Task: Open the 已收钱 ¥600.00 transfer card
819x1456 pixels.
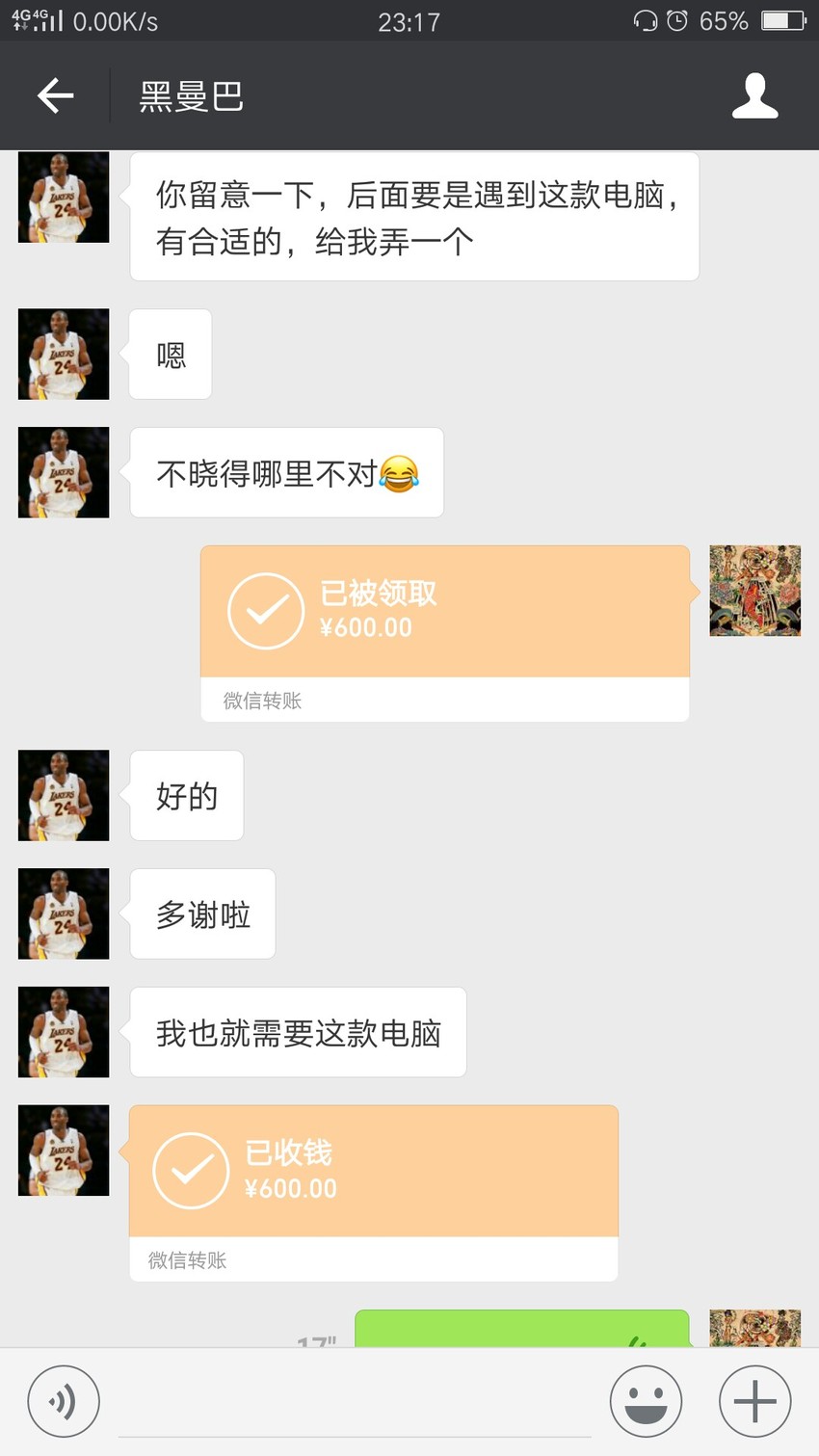Action: coord(374,1193)
